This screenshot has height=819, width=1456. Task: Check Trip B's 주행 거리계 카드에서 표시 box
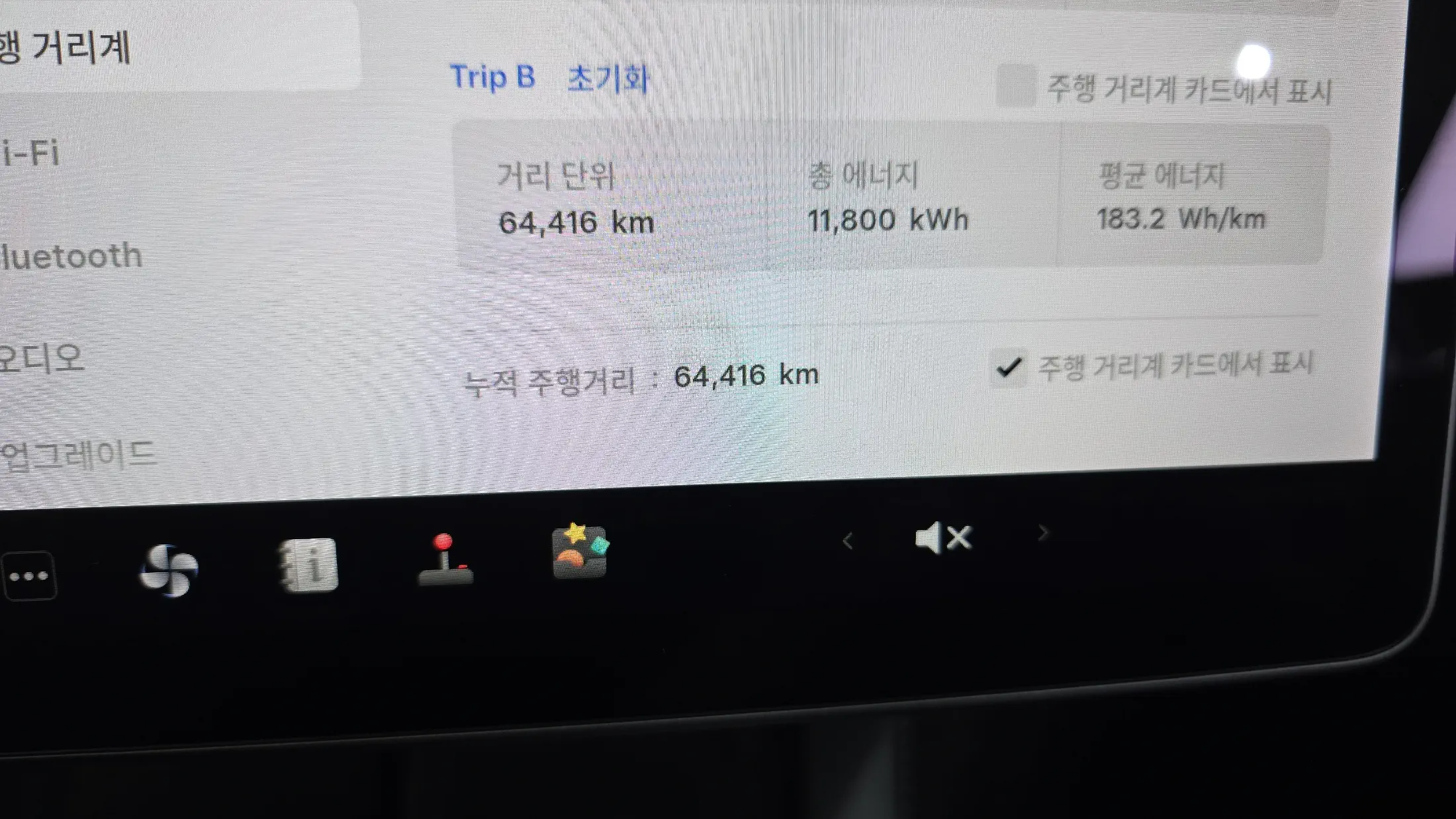(1017, 87)
